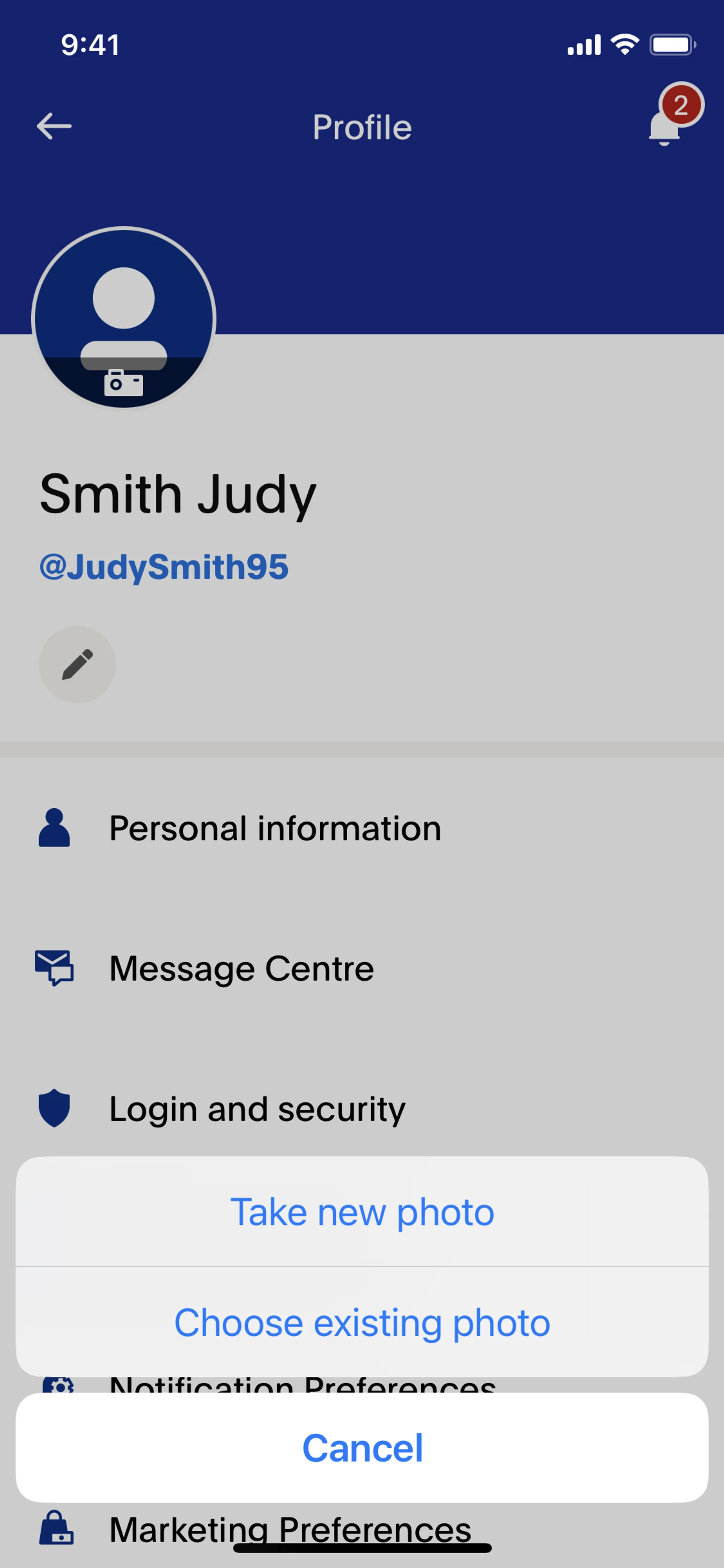Screen dimensions: 724x1568
Task: Open Personal information
Action: point(275,828)
